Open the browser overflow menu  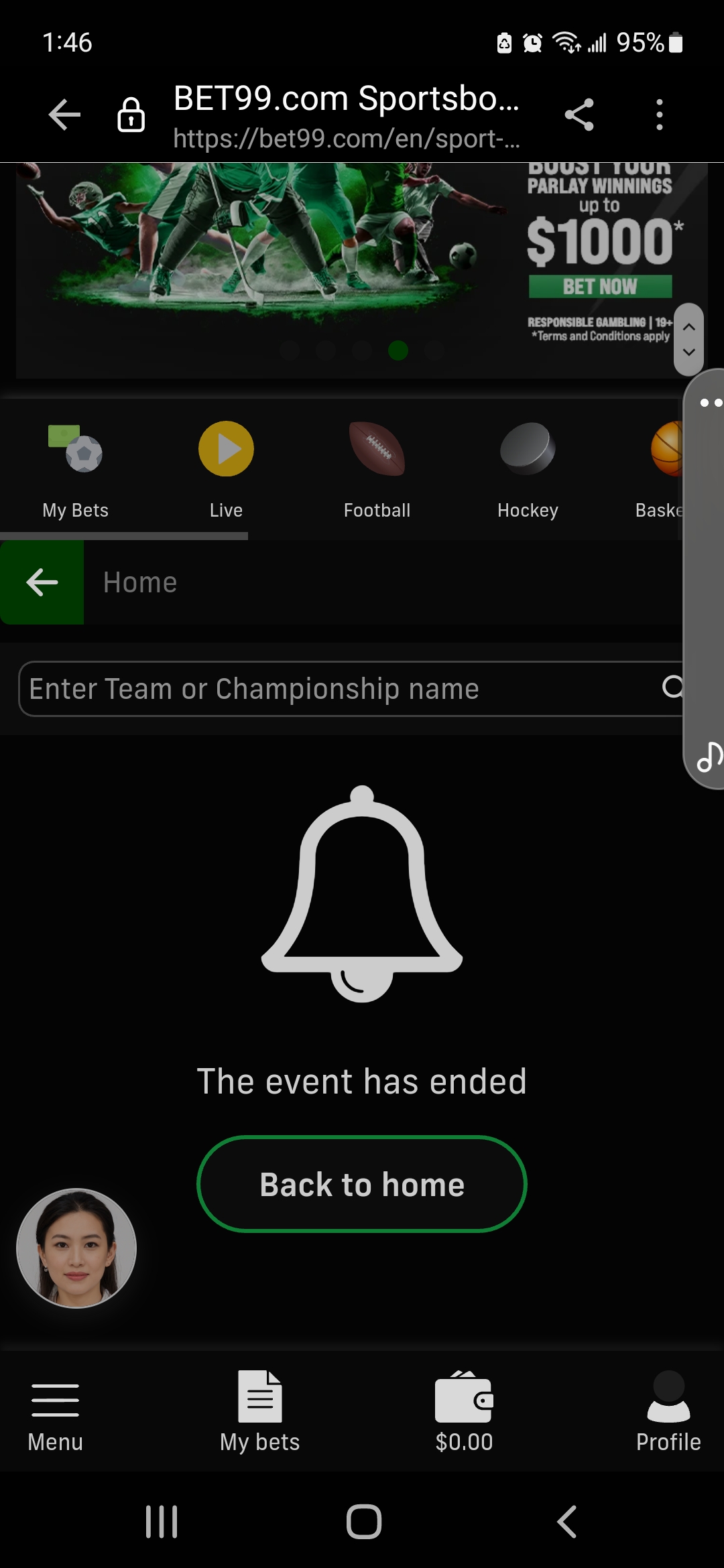point(660,115)
